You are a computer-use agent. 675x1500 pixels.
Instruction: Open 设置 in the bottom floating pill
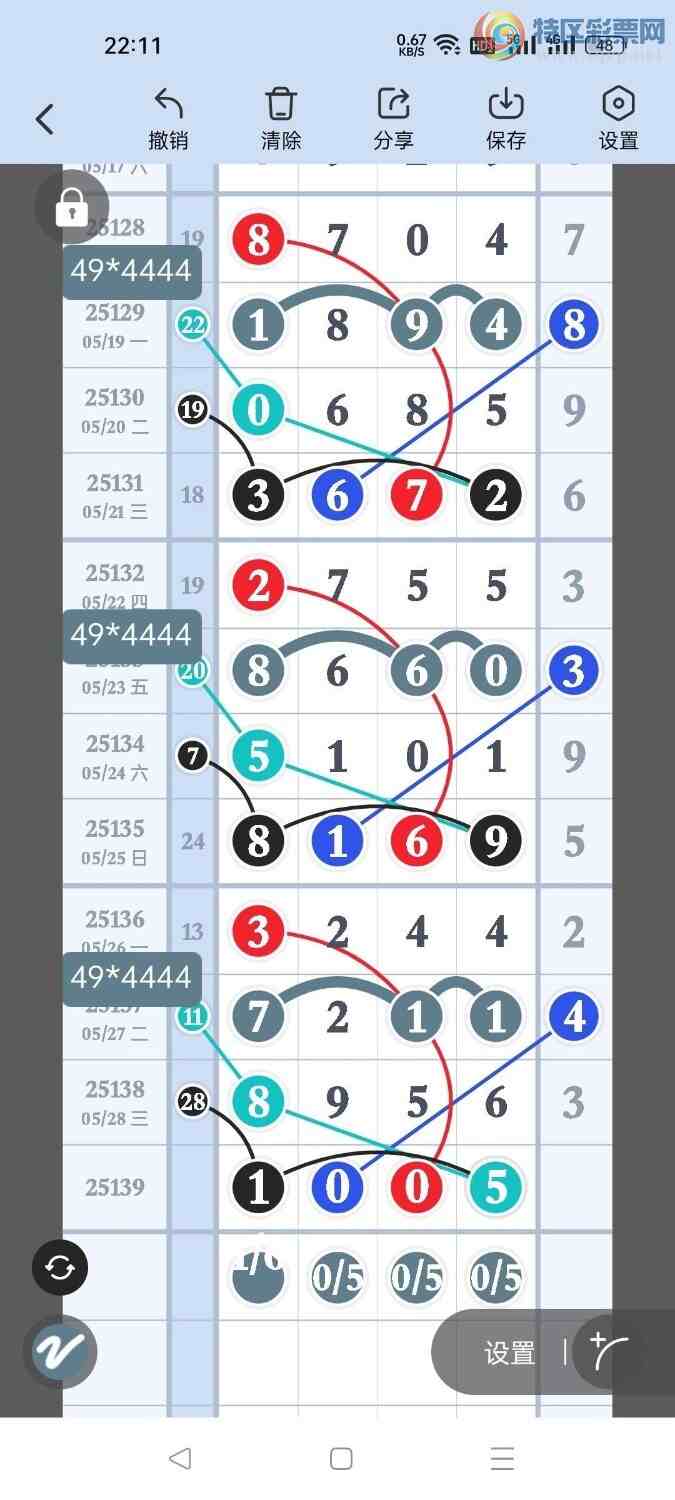coord(510,1353)
